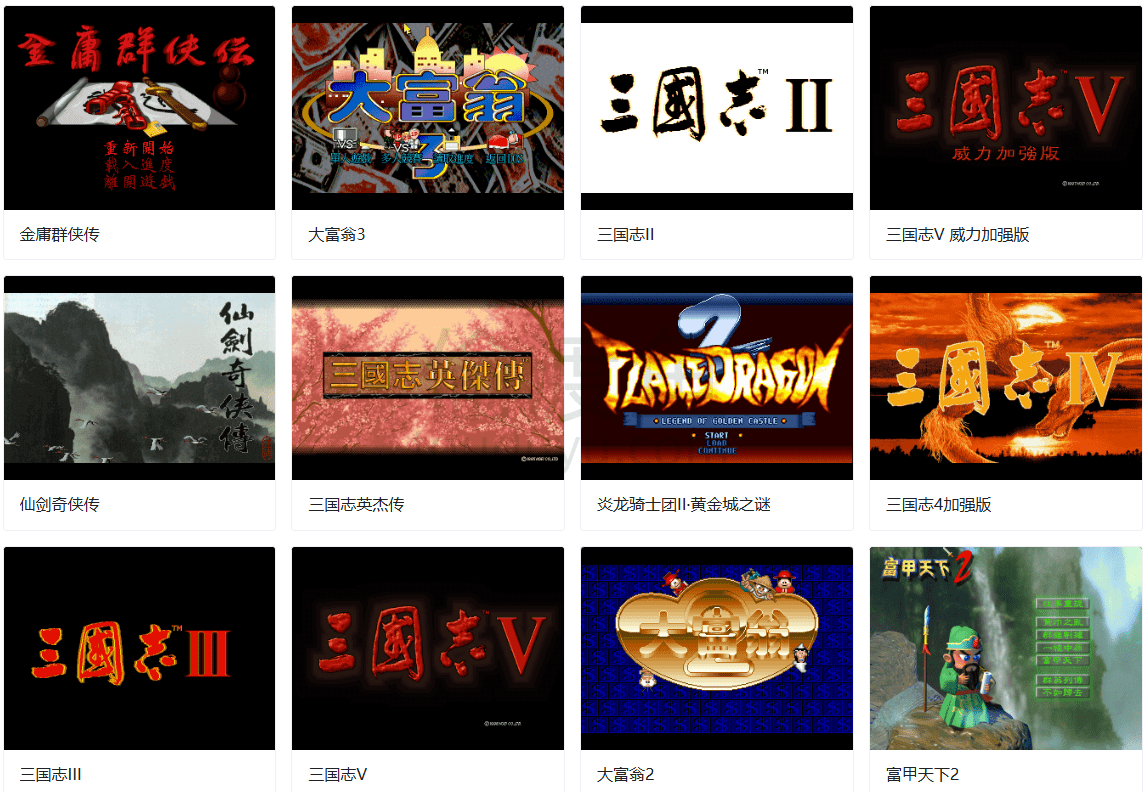Launch the 富甲天下2 game card
1143x792 pixels.
1006,669
